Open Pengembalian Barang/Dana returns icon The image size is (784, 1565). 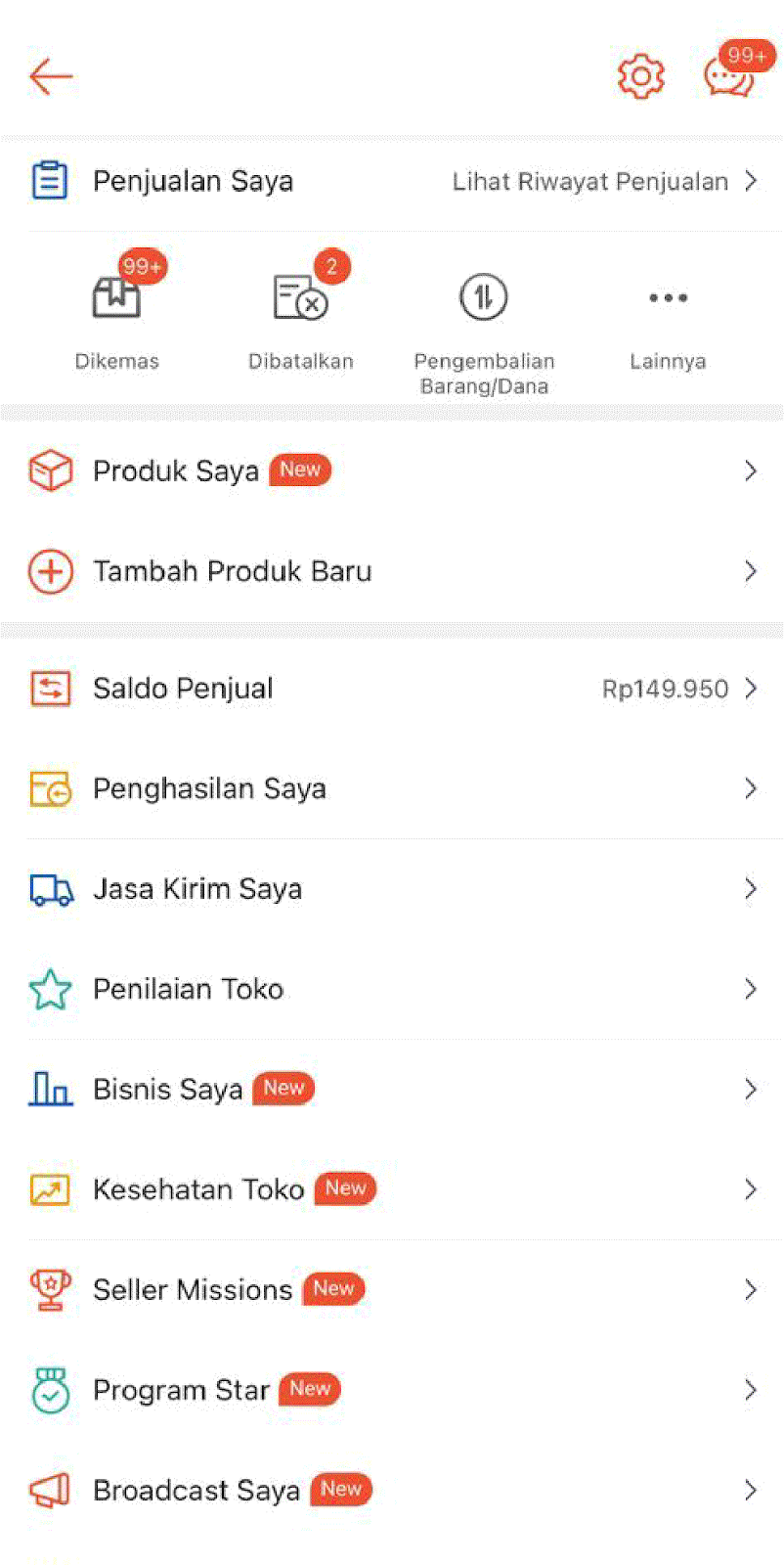pos(484,297)
